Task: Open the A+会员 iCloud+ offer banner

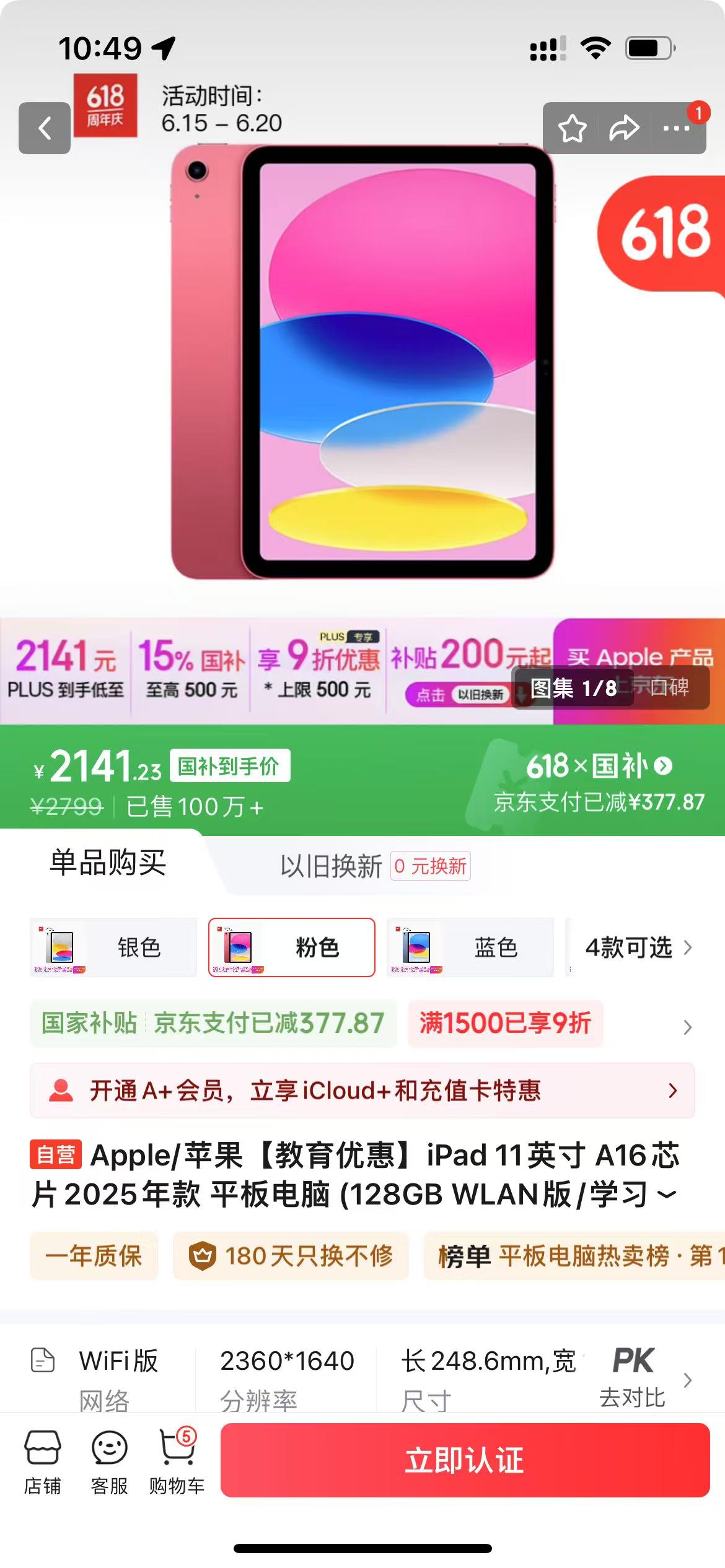Action: coord(362,1091)
